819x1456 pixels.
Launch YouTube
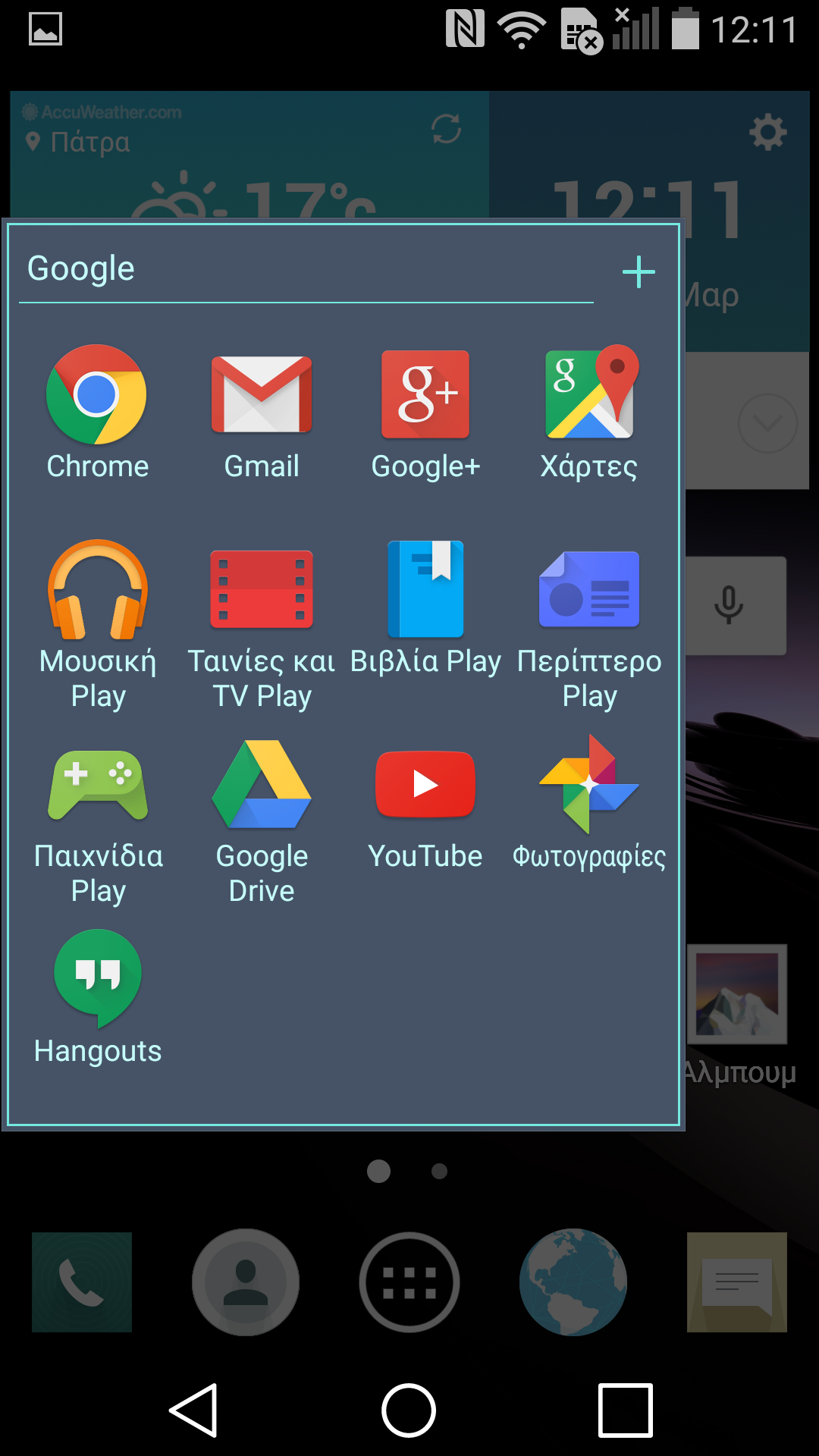pyautogui.click(x=425, y=804)
